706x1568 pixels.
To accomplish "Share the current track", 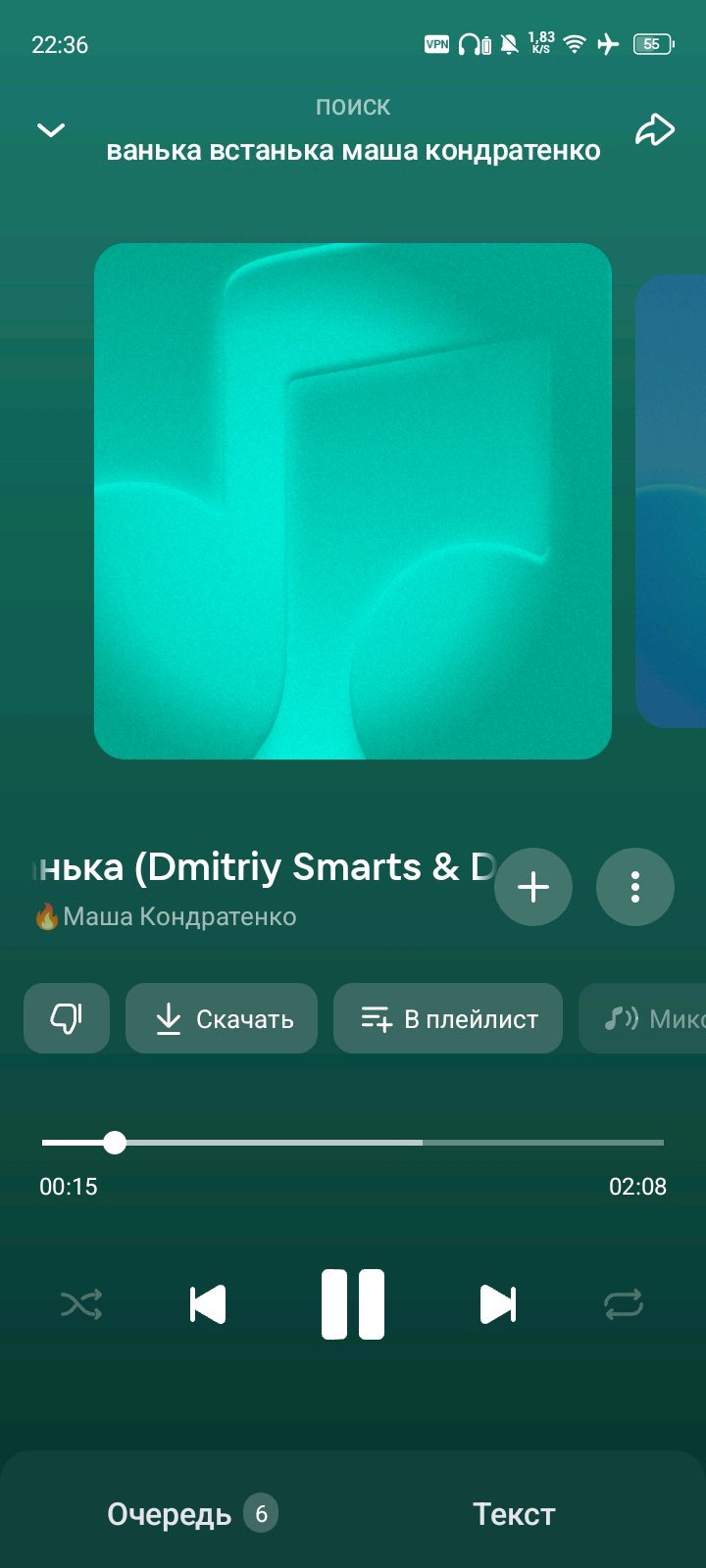I will (x=655, y=130).
